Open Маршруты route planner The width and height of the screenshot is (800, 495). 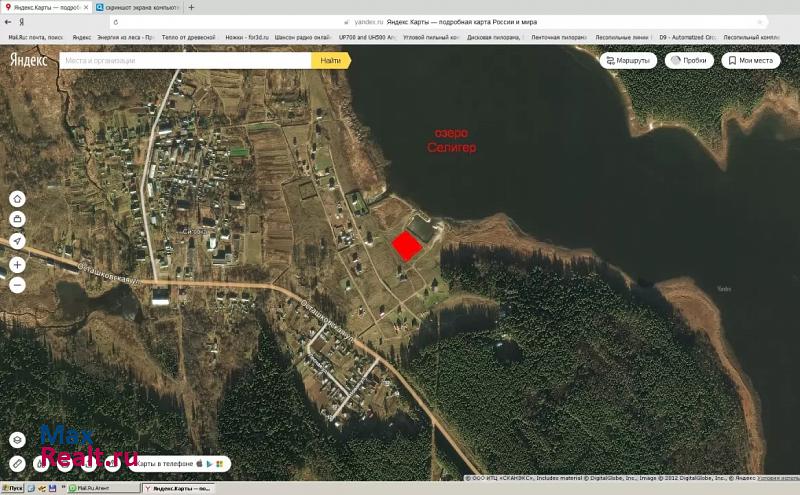pyautogui.click(x=628, y=60)
